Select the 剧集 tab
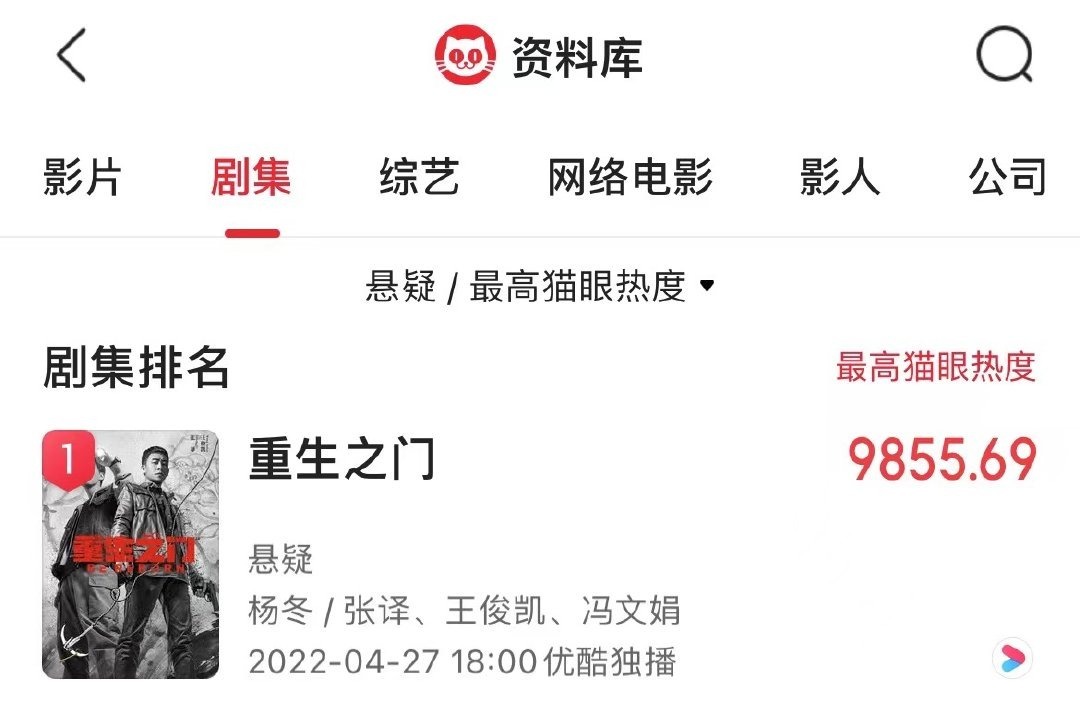The image size is (1080, 720). 251,177
